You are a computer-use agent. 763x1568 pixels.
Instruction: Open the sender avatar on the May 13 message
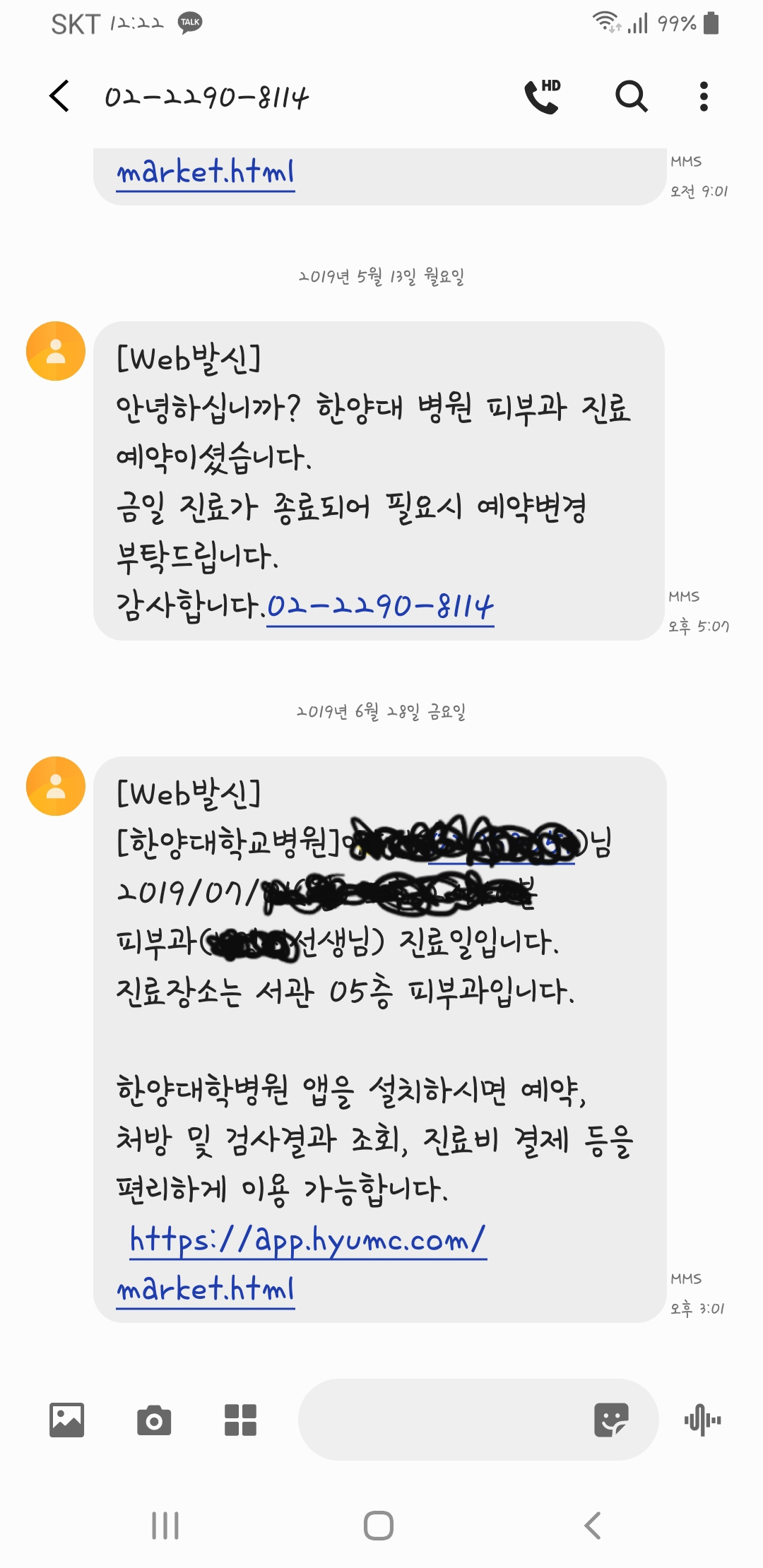tap(56, 351)
